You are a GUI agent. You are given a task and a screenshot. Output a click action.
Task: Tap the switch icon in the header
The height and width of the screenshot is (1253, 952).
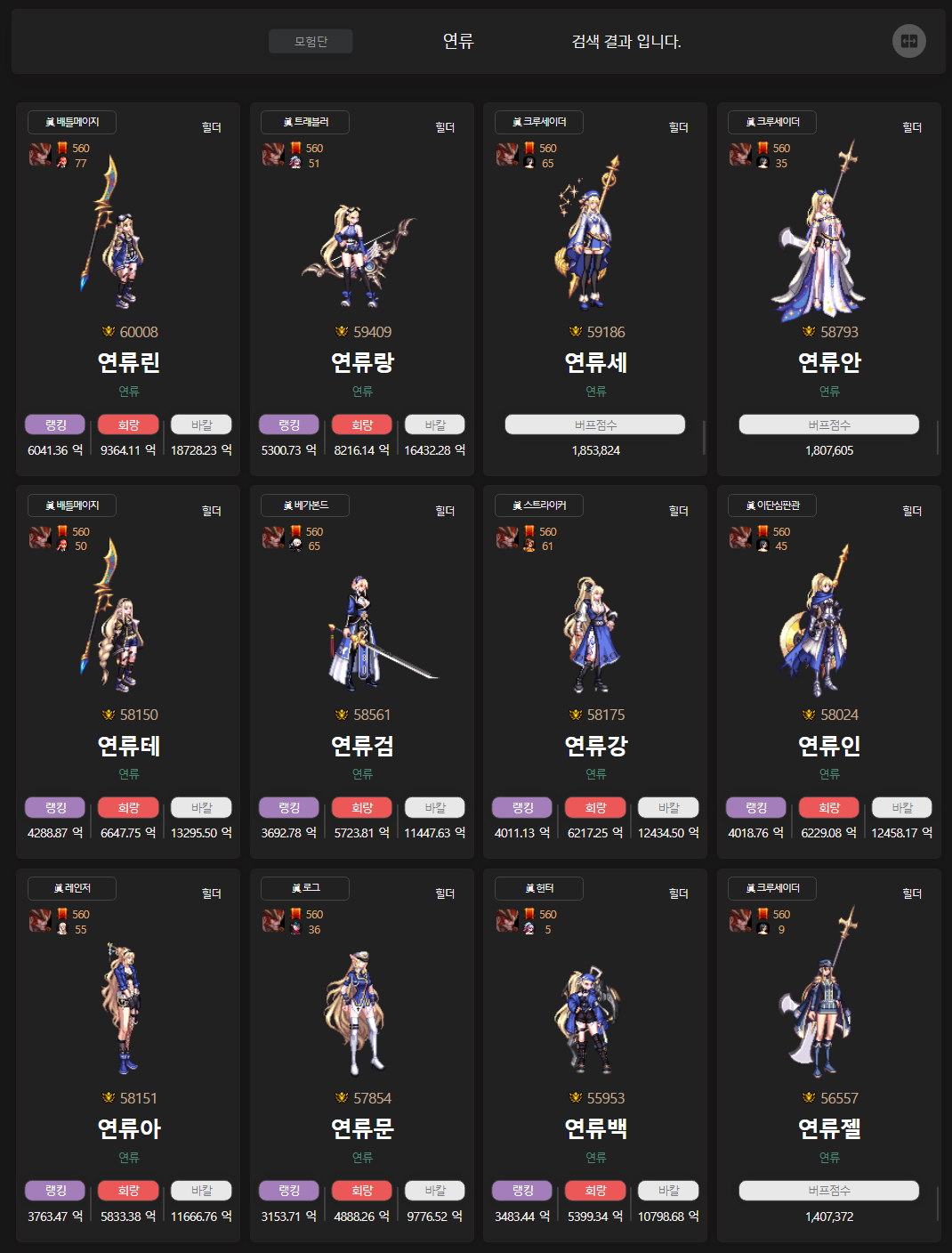[908, 41]
